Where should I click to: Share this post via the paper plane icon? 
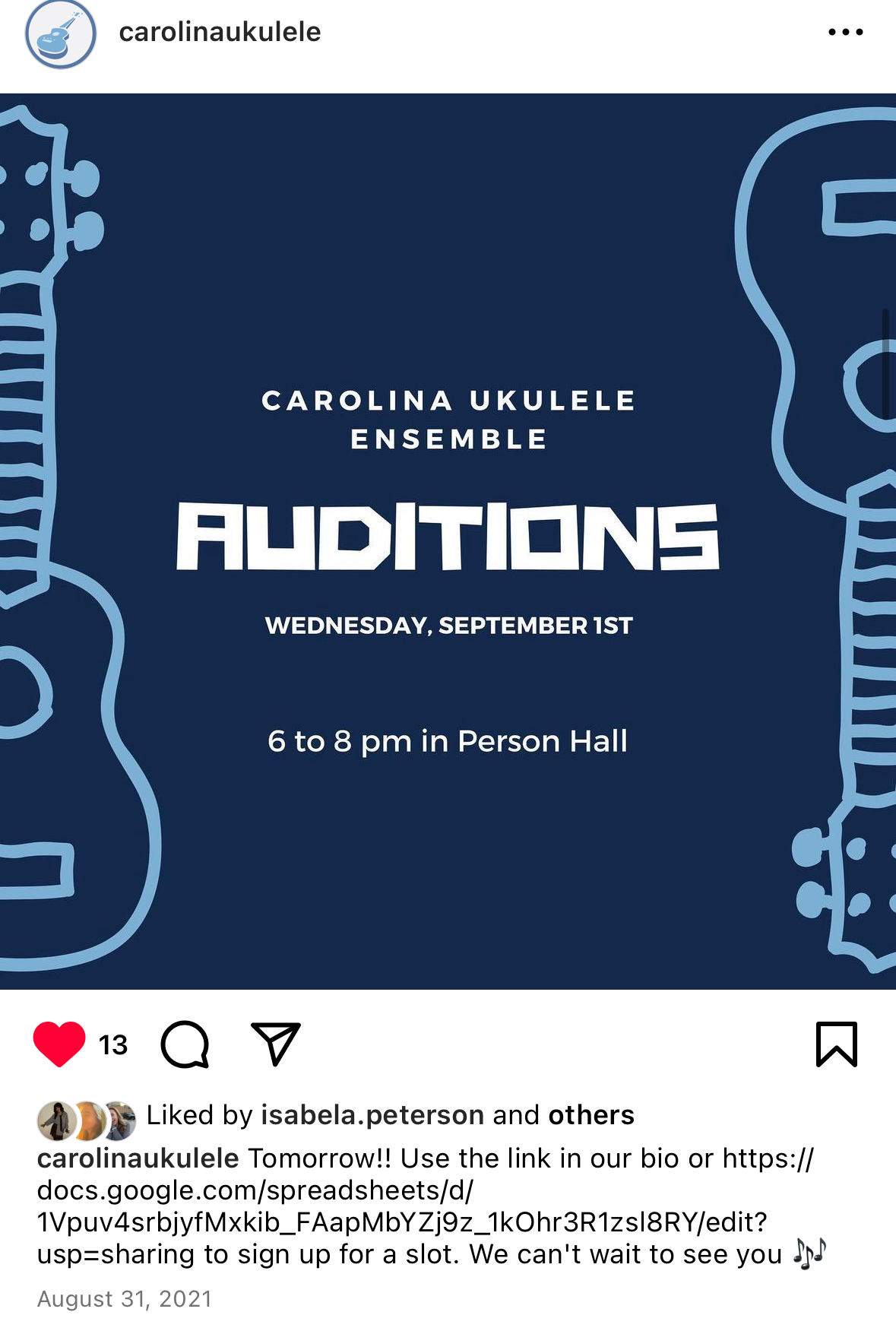click(275, 1044)
